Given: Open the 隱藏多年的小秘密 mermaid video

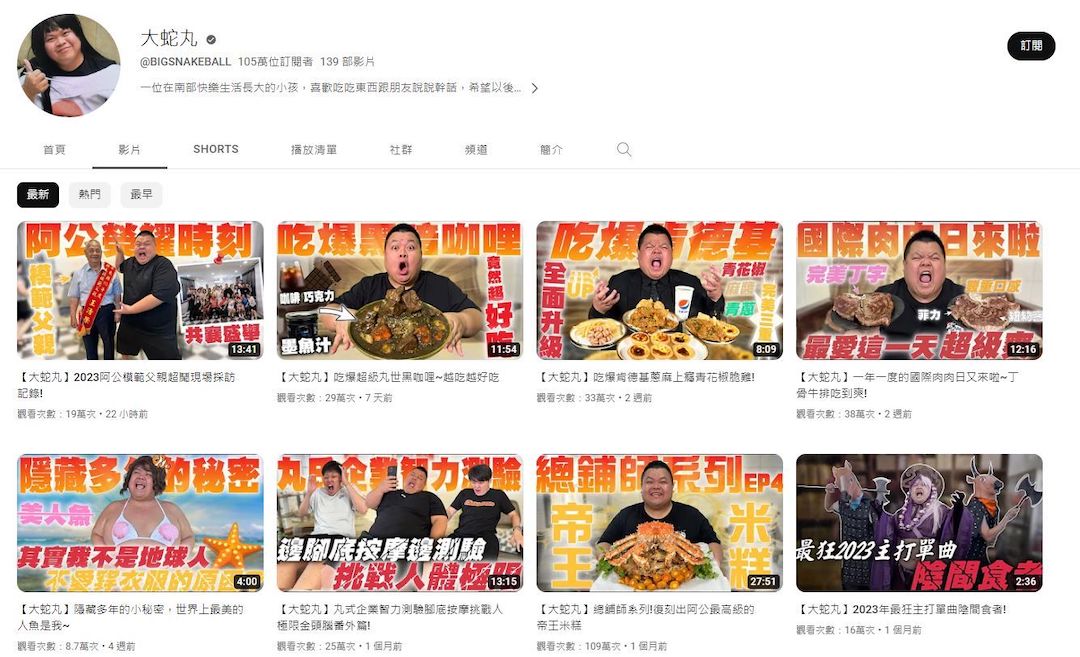Looking at the screenshot, I should 140,523.
